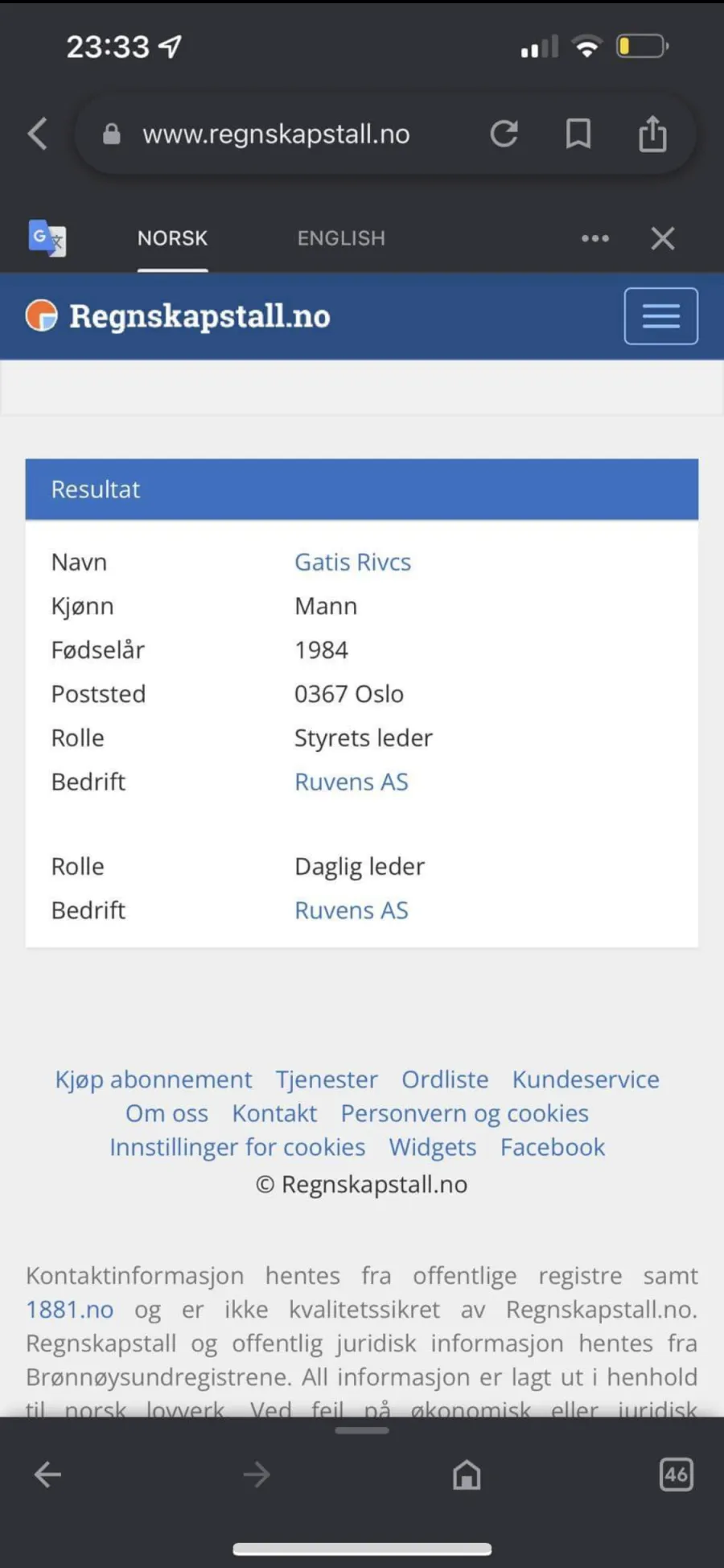
Task: Switch translation to ENGLISH
Action: point(341,238)
